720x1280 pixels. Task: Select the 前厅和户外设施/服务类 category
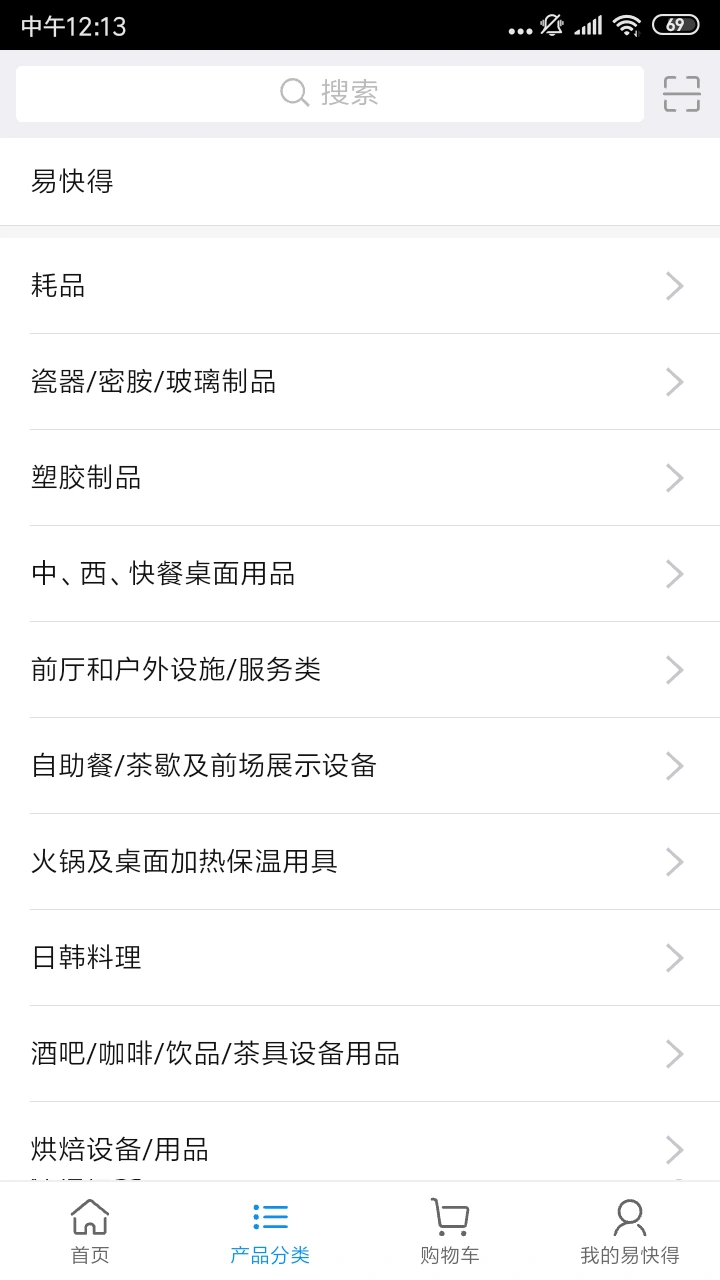(360, 670)
